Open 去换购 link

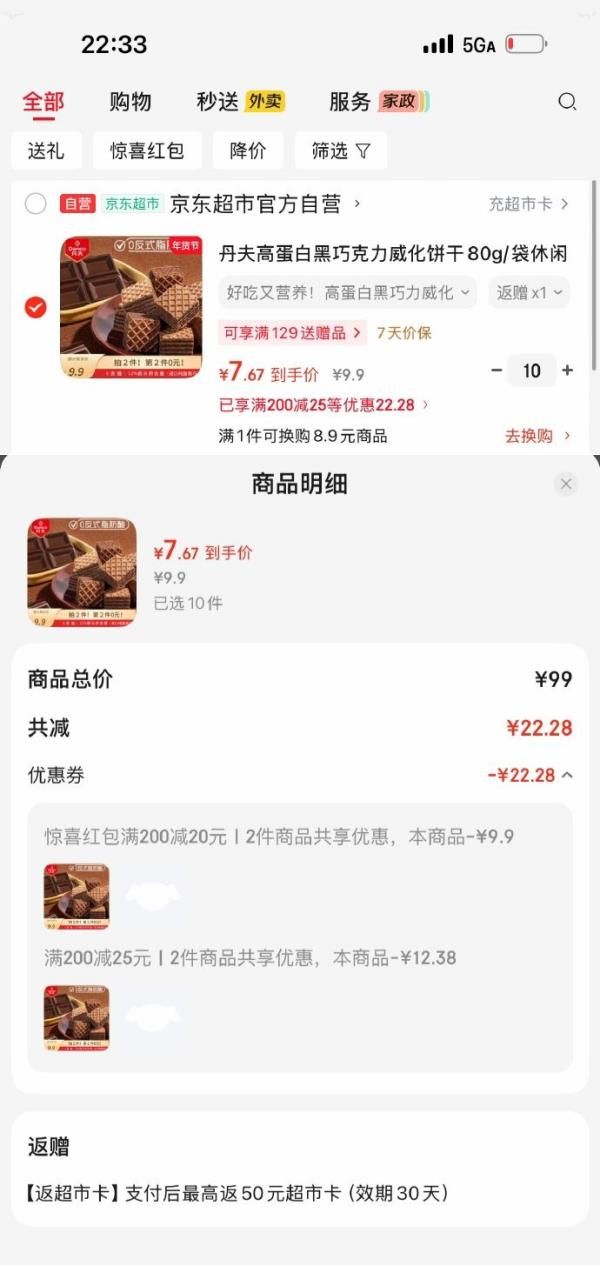coord(538,436)
